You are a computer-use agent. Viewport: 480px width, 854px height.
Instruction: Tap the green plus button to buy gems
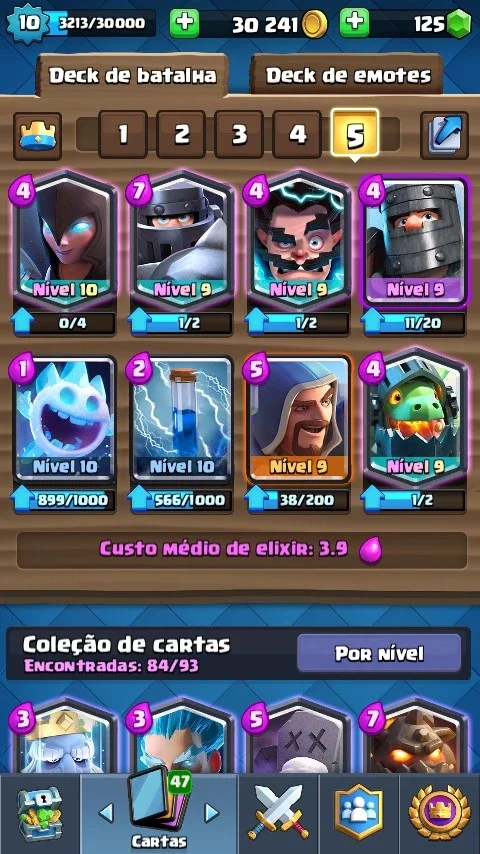coord(354,23)
